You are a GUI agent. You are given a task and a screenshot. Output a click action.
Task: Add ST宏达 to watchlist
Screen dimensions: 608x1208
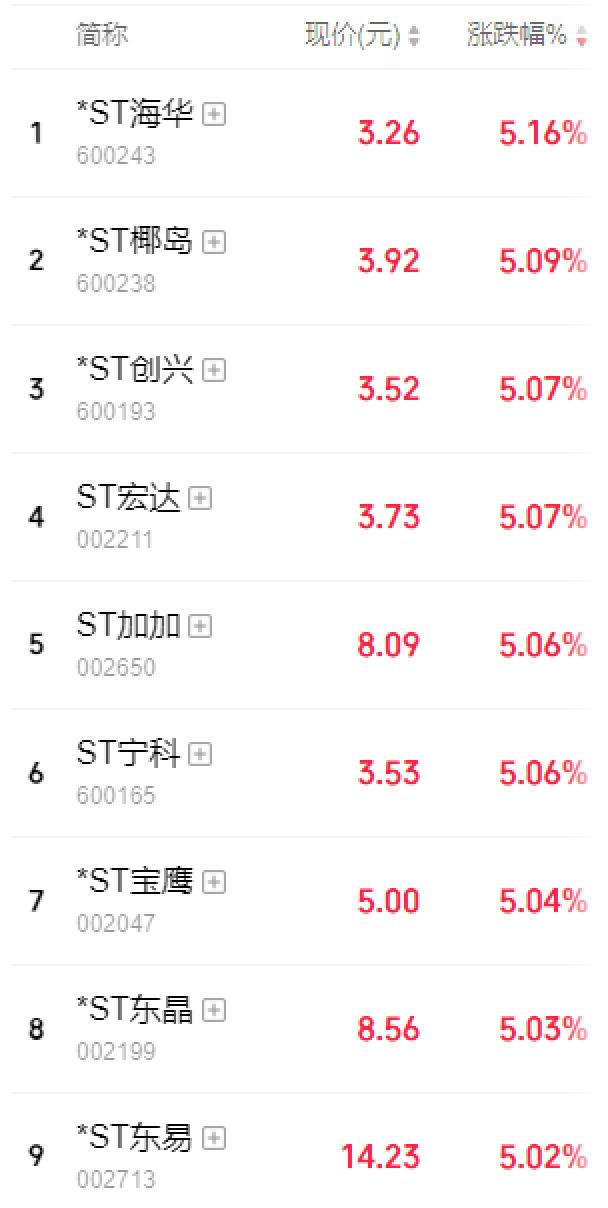[x=200, y=498]
